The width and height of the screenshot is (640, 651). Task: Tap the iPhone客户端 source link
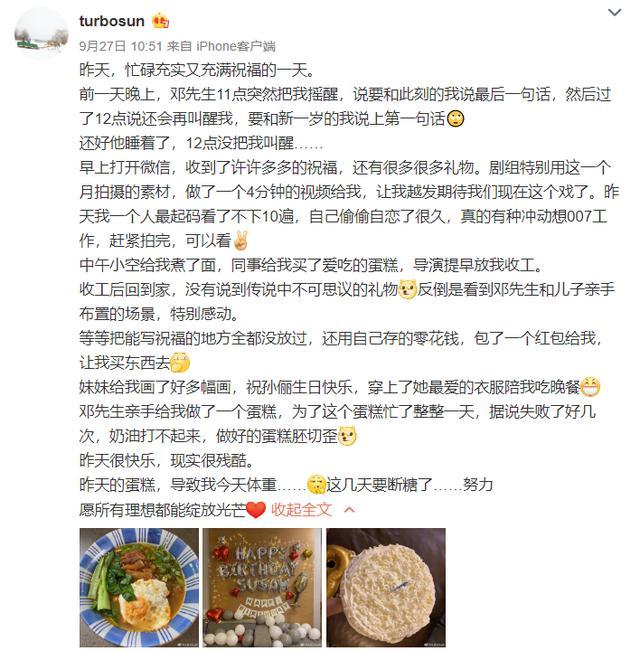[235, 46]
